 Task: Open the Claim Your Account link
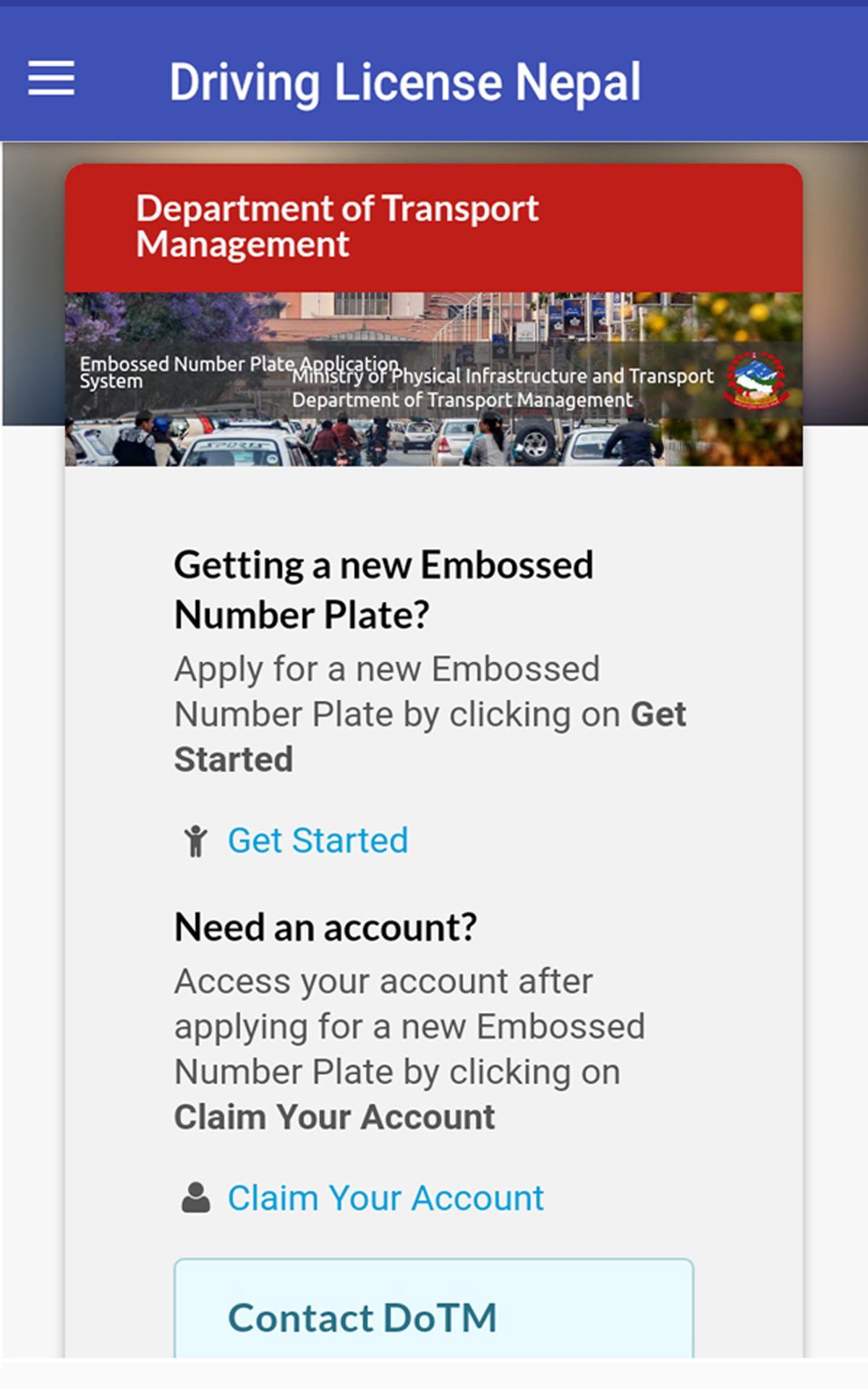pyautogui.click(x=385, y=1198)
